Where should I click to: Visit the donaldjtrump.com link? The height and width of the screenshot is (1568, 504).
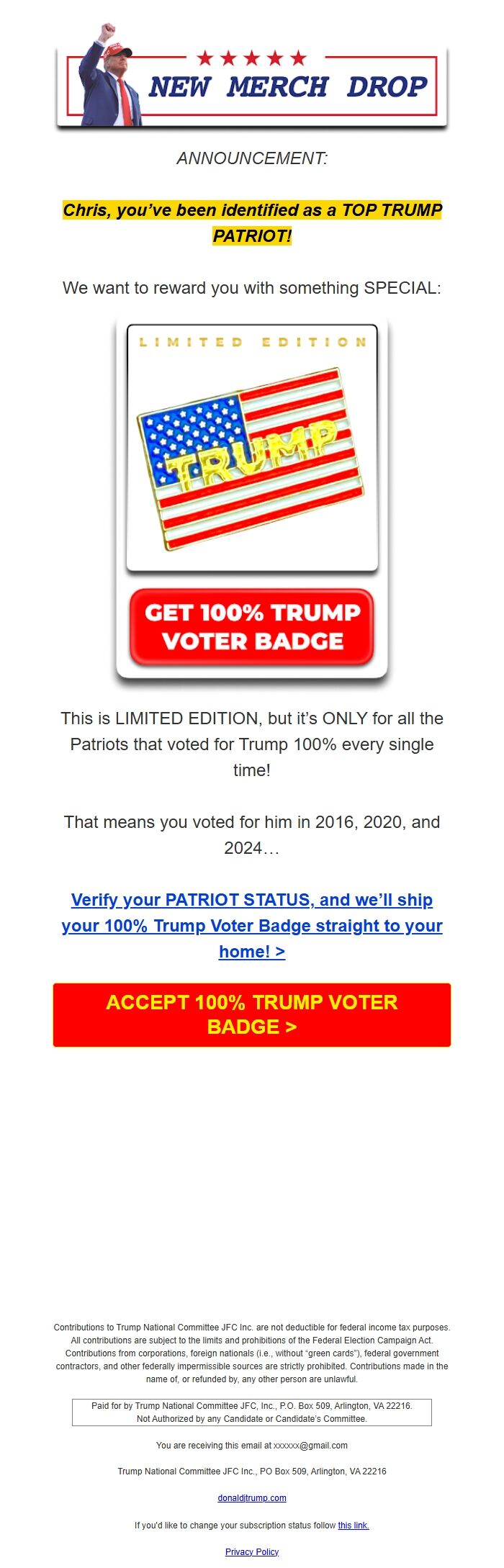(x=252, y=1497)
